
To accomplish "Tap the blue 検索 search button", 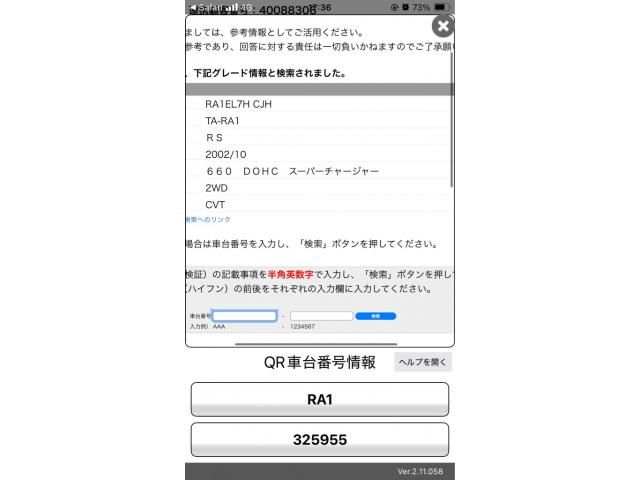I will 376,316.
